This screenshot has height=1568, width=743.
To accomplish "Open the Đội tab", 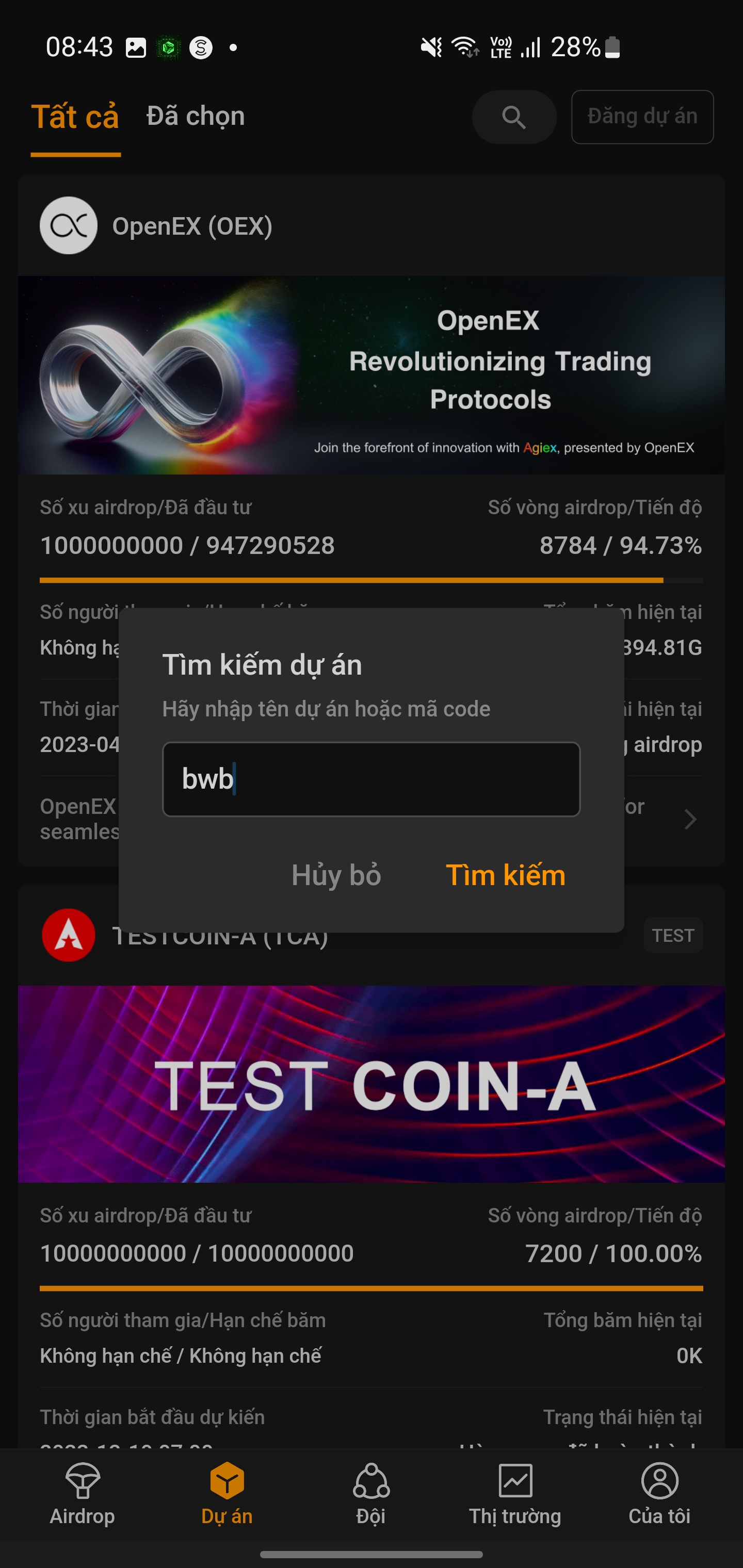I will coord(371,1494).
